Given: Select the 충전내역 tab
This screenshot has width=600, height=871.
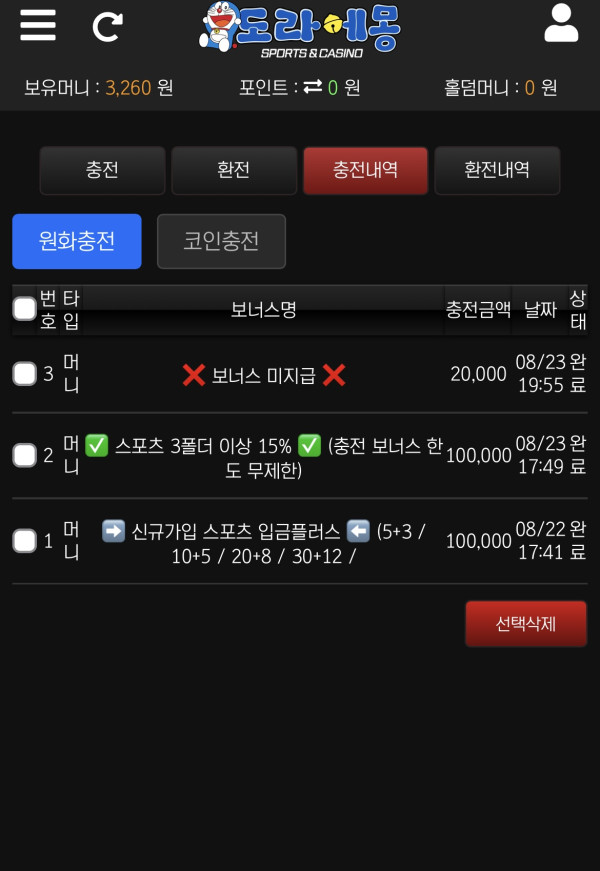Looking at the screenshot, I should click(x=365, y=170).
